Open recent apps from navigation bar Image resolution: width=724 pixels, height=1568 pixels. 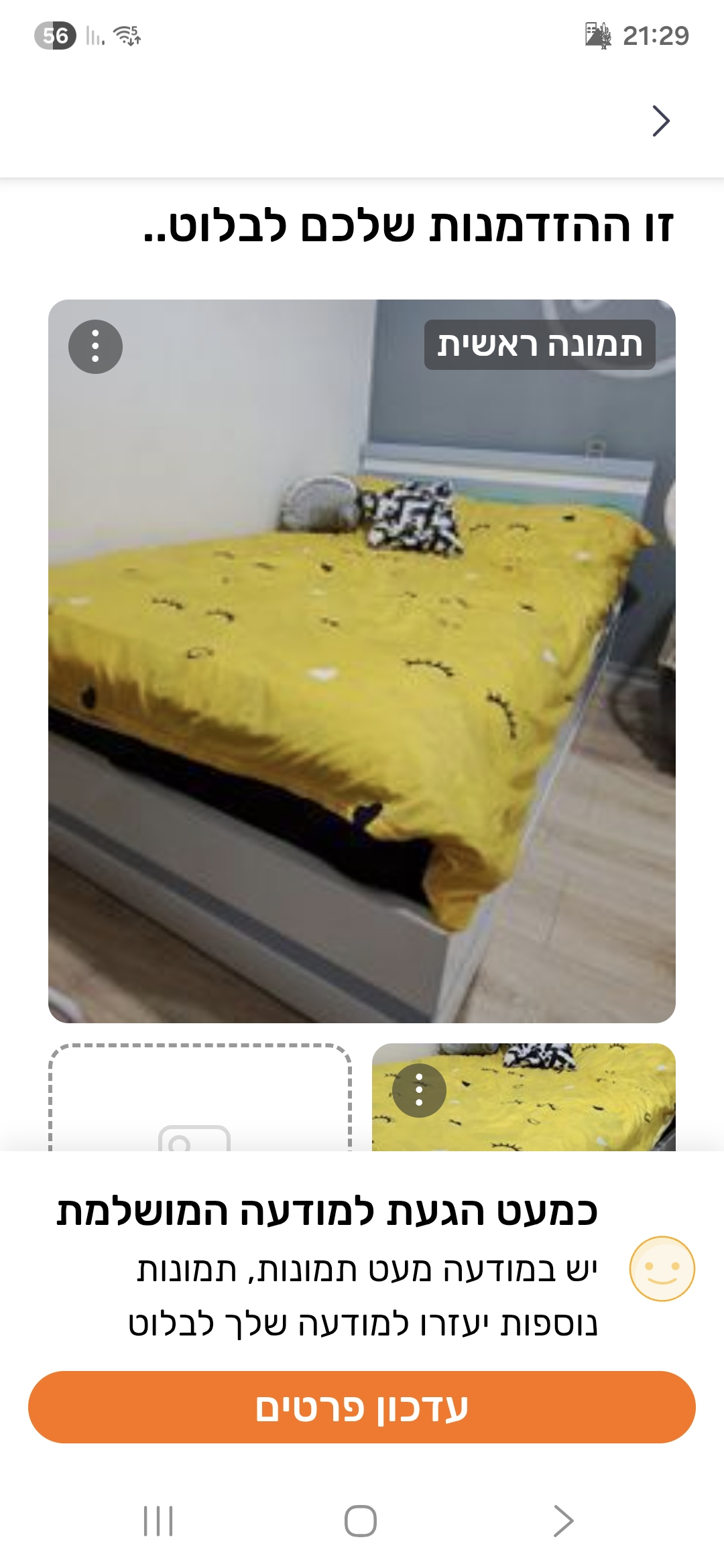pyautogui.click(x=159, y=1520)
